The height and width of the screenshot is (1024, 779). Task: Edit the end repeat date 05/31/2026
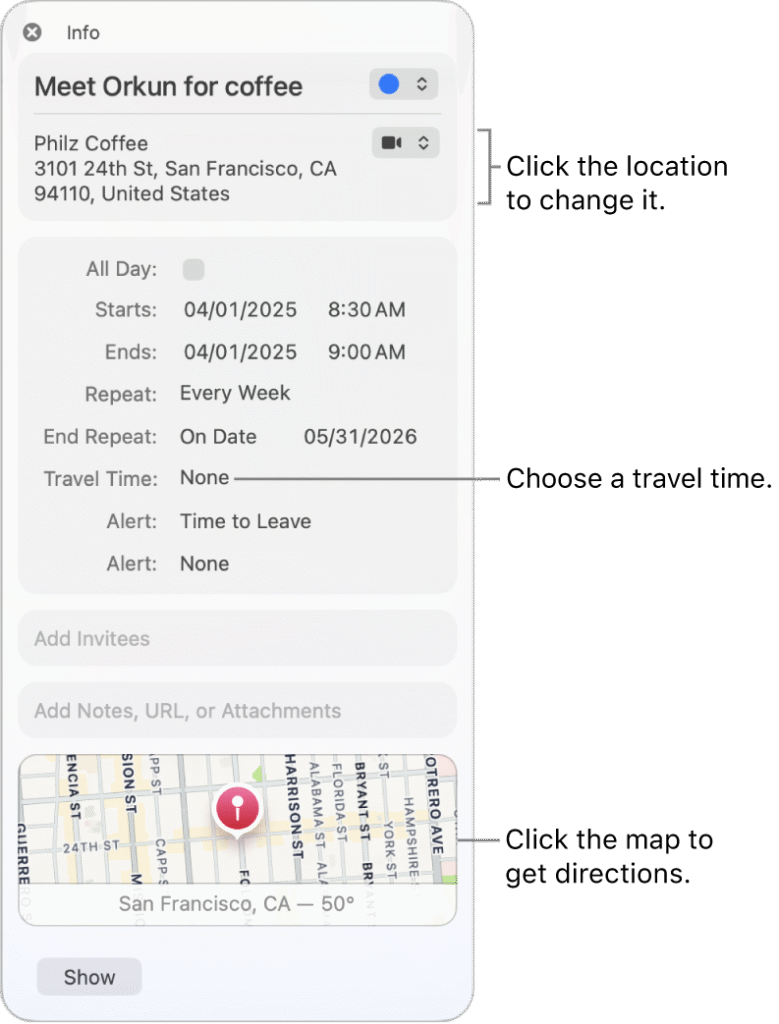point(360,437)
